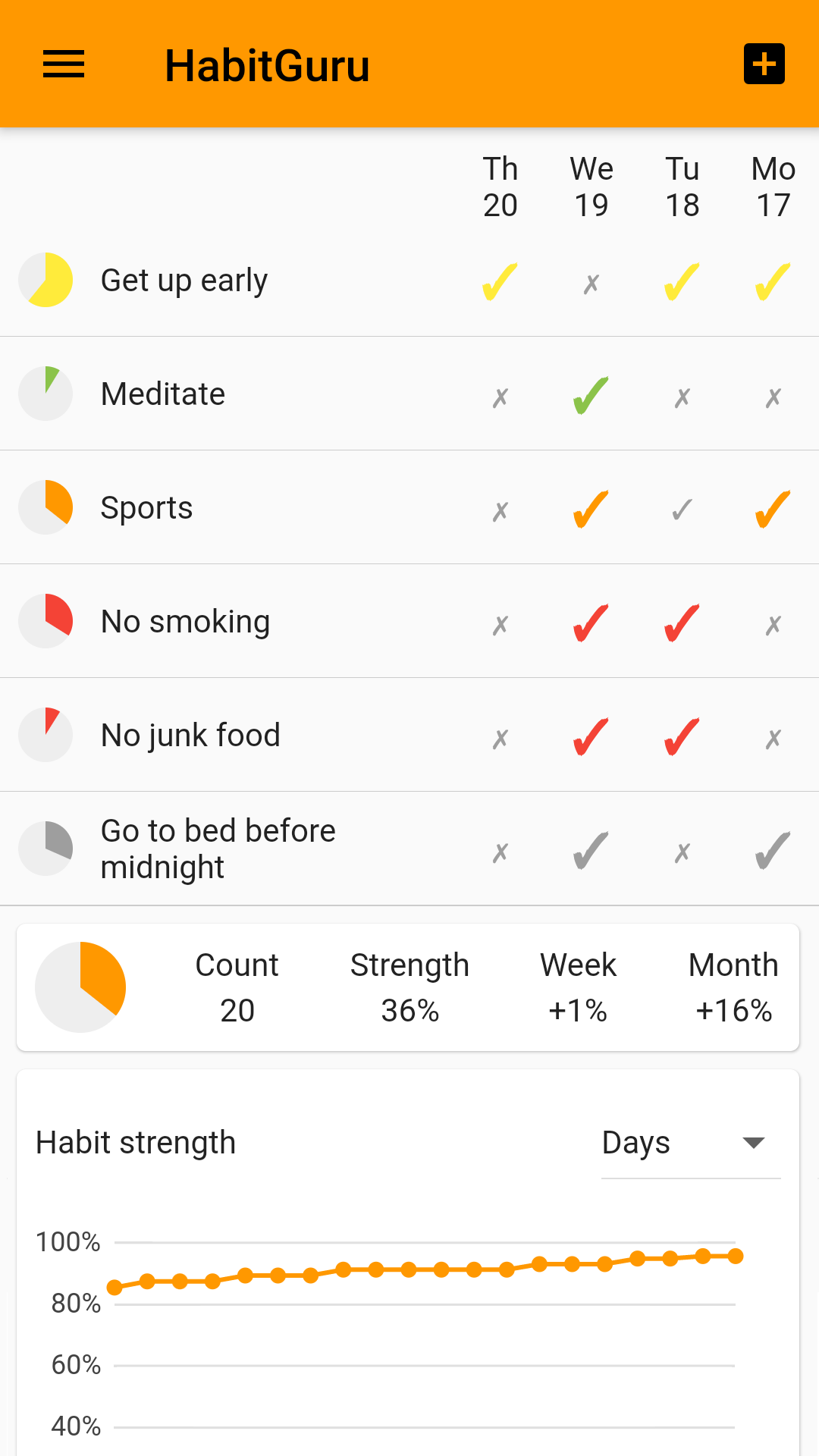Mark No junk food for Thursday 20
Image resolution: width=819 pixels, height=1456 pixels.
(x=500, y=739)
